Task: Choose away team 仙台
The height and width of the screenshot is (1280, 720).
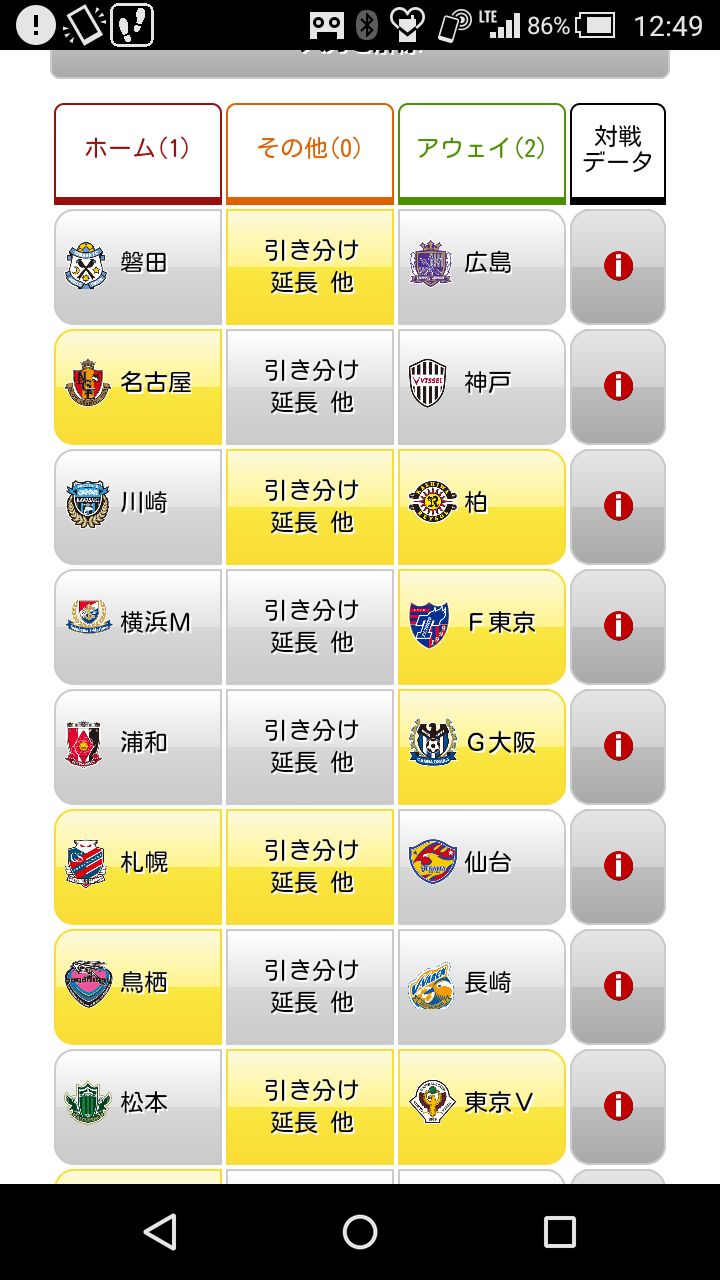Action: pyautogui.click(x=482, y=866)
